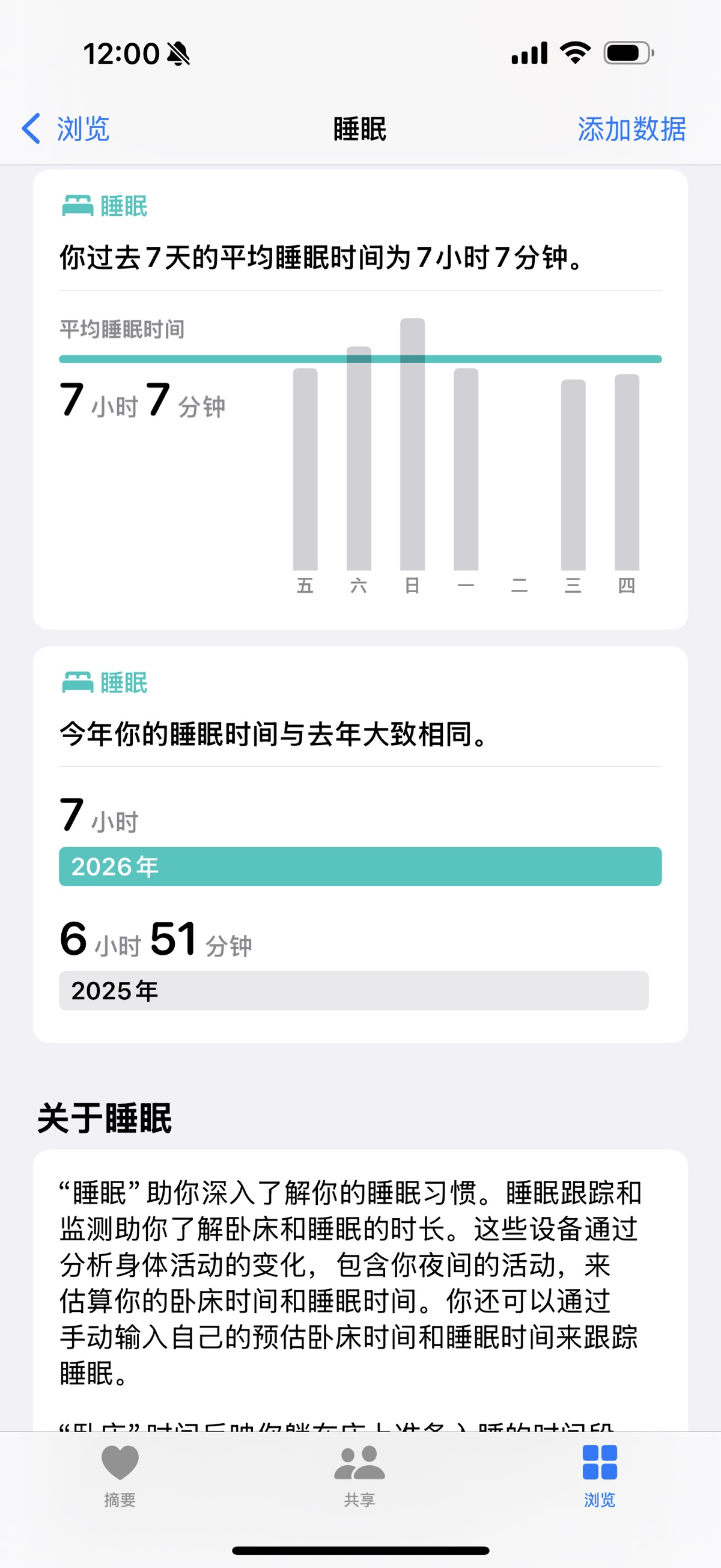Go back to 浏览
Image resolution: width=721 pixels, height=1568 pixels.
65,129
